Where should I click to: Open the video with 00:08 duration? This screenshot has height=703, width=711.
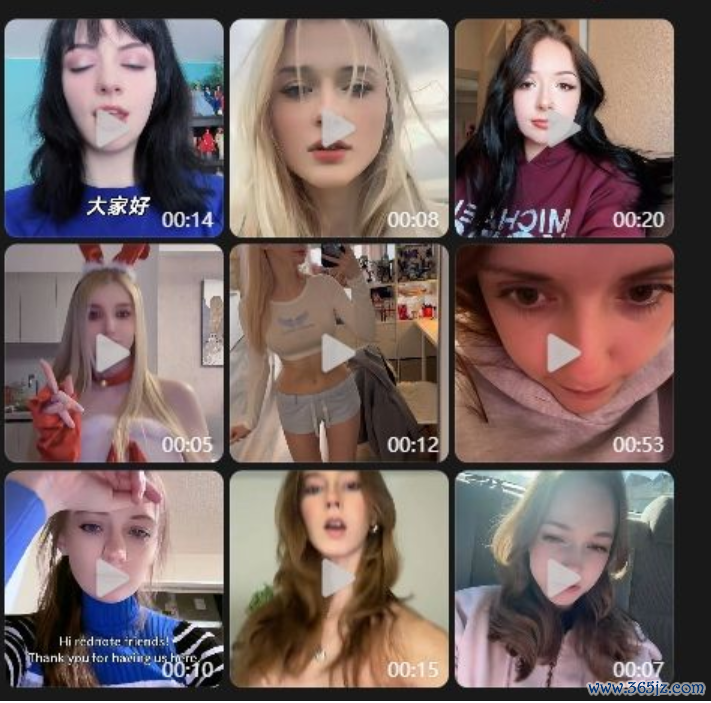338,128
